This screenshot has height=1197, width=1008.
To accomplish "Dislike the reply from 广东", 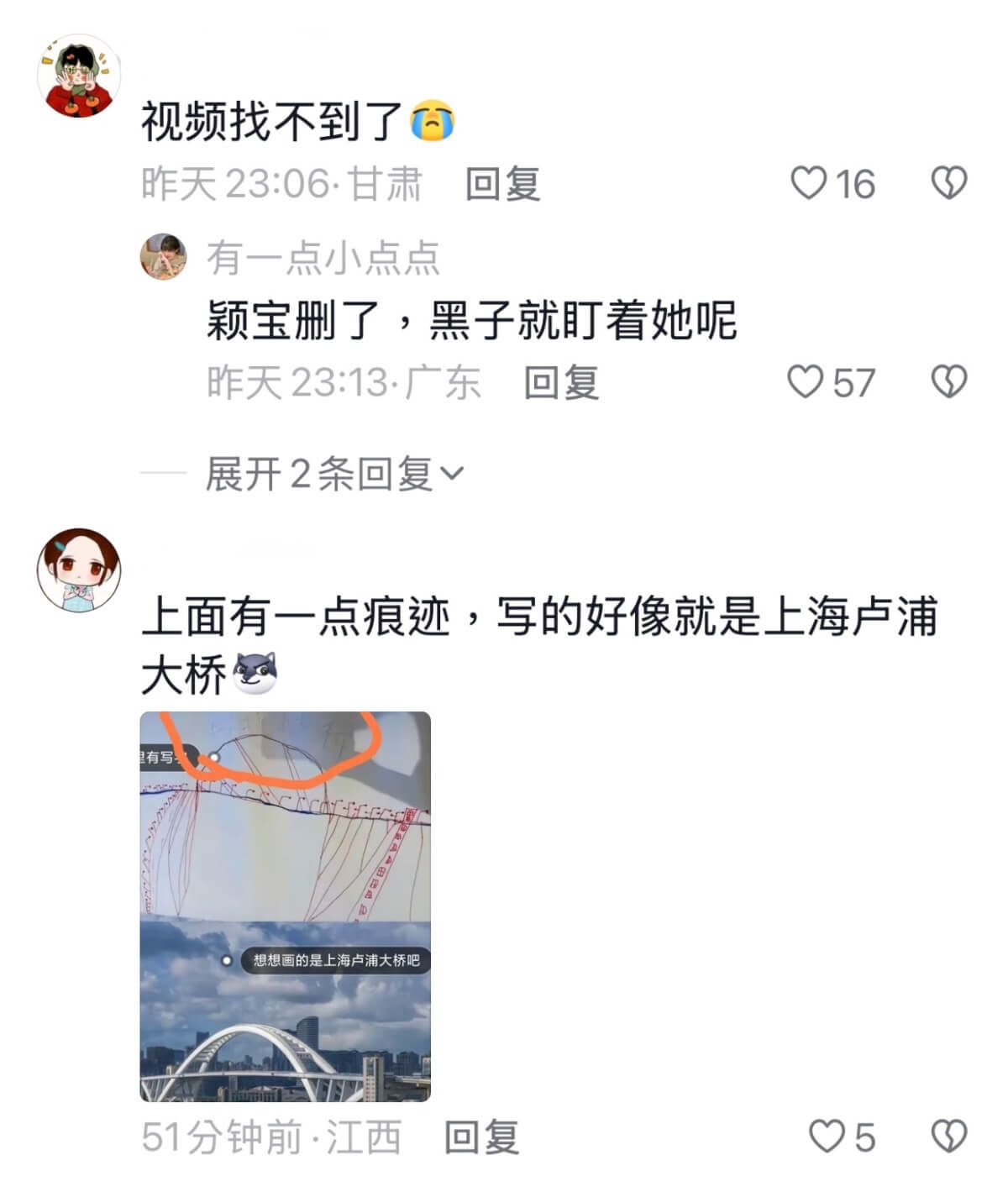I will pos(949,382).
